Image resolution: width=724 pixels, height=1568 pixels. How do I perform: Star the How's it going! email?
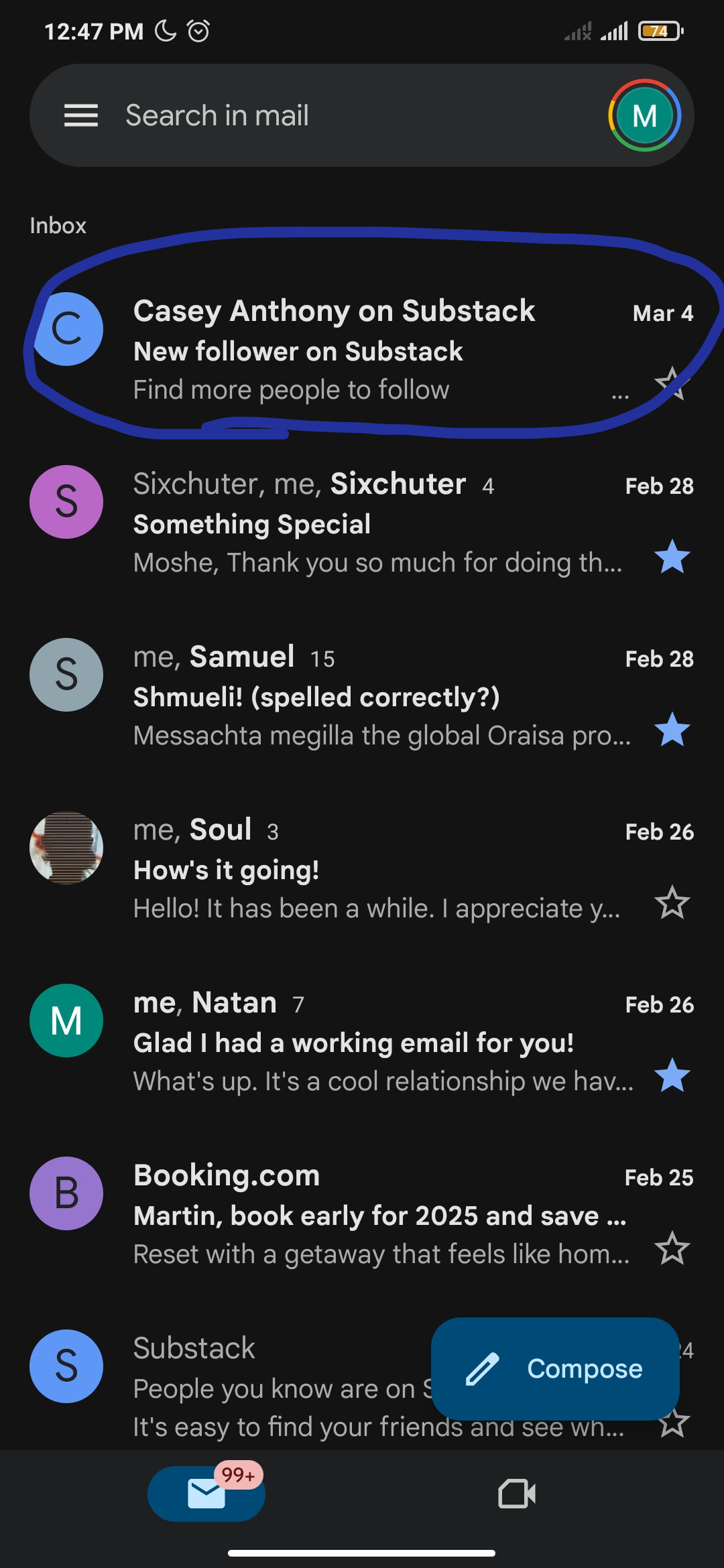(x=672, y=903)
